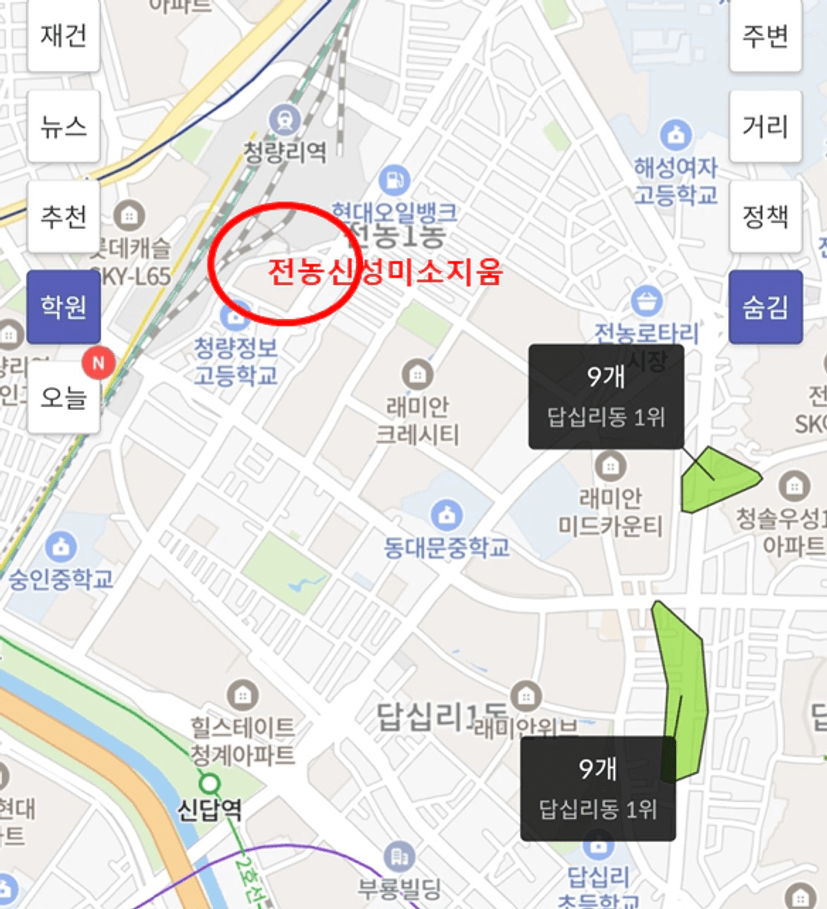
Task: Select the 거리 distance tool
Action: (765, 126)
